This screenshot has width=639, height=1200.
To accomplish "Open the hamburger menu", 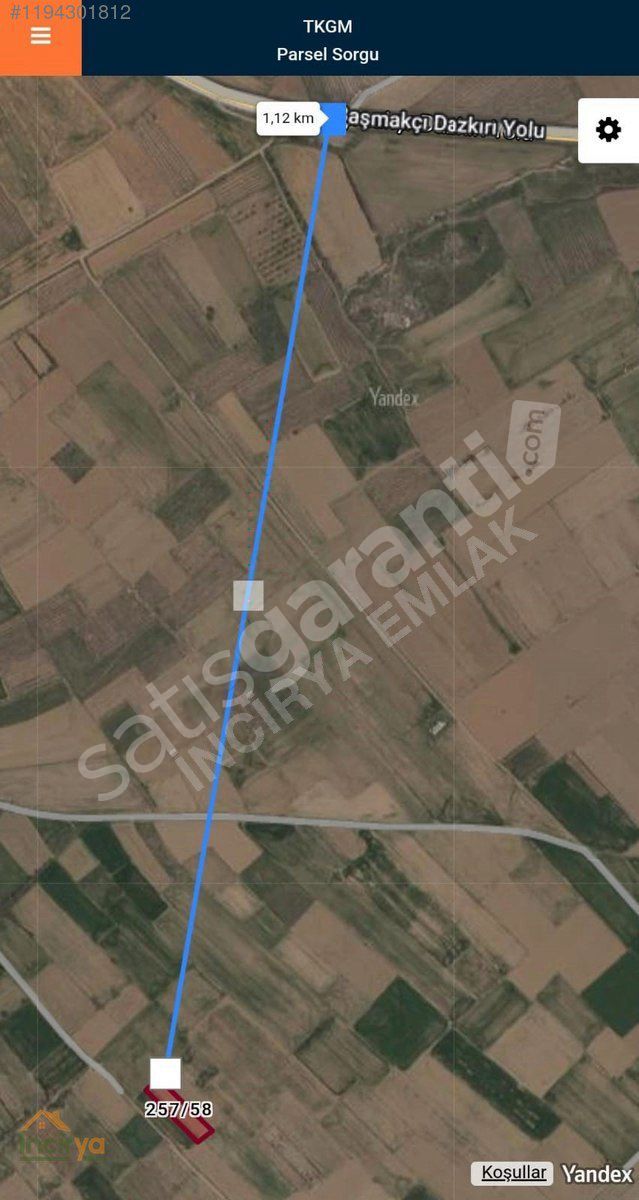I will (40, 37).
